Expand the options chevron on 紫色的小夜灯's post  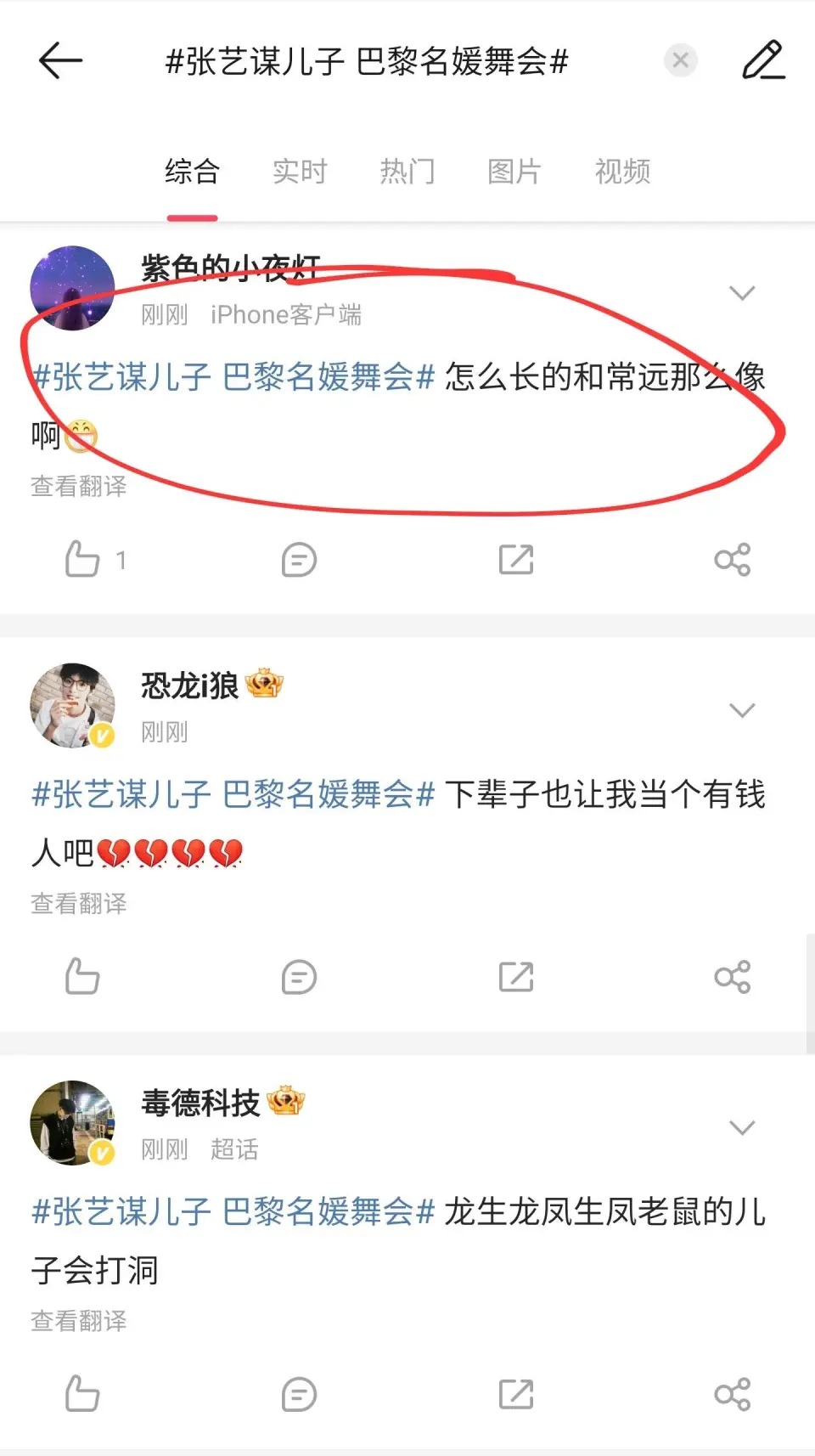pos(742,293)
